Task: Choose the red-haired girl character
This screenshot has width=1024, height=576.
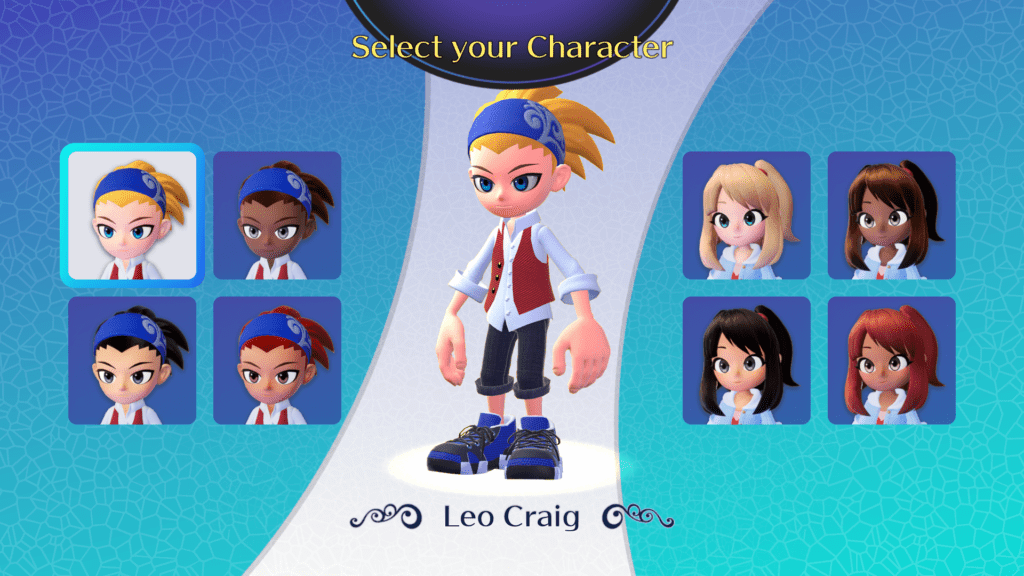Action: (891, 360)
